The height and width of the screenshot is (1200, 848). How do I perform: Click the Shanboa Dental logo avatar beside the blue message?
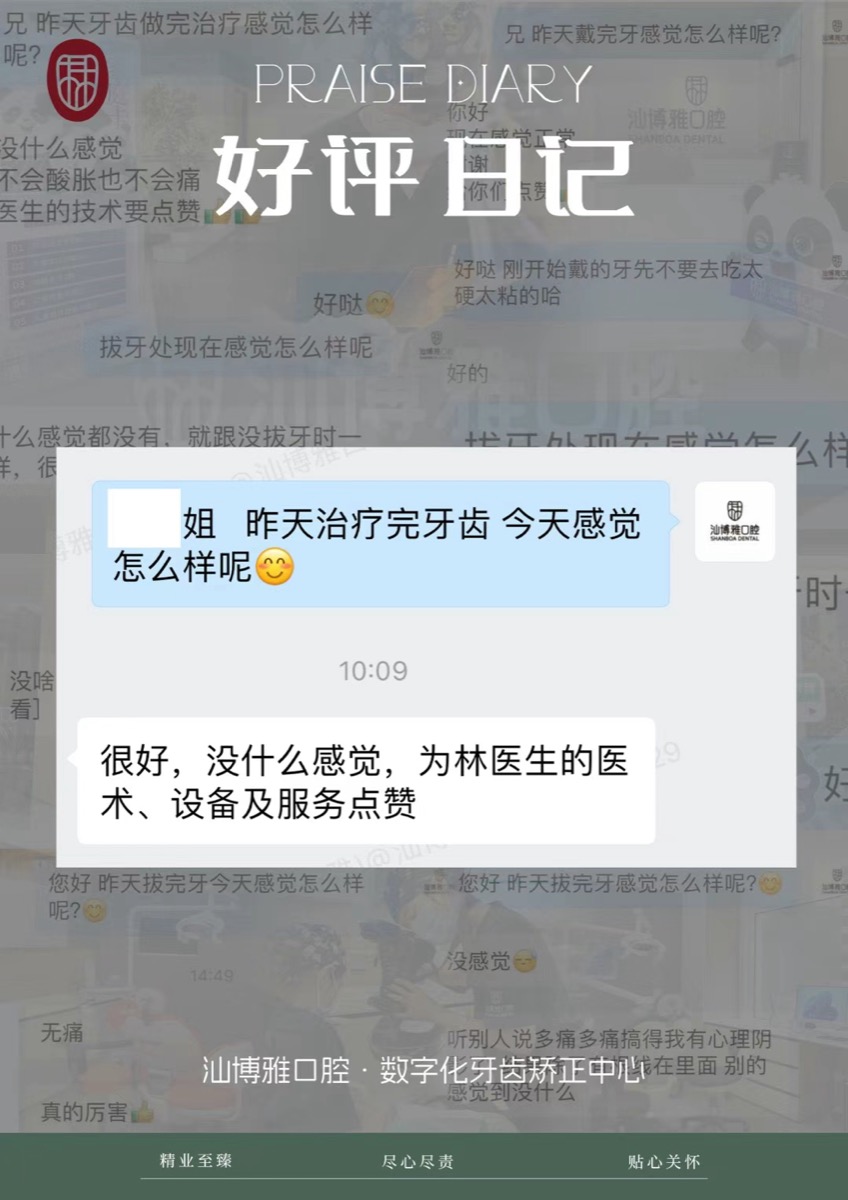pyautogui.click(x=735, y=521)
